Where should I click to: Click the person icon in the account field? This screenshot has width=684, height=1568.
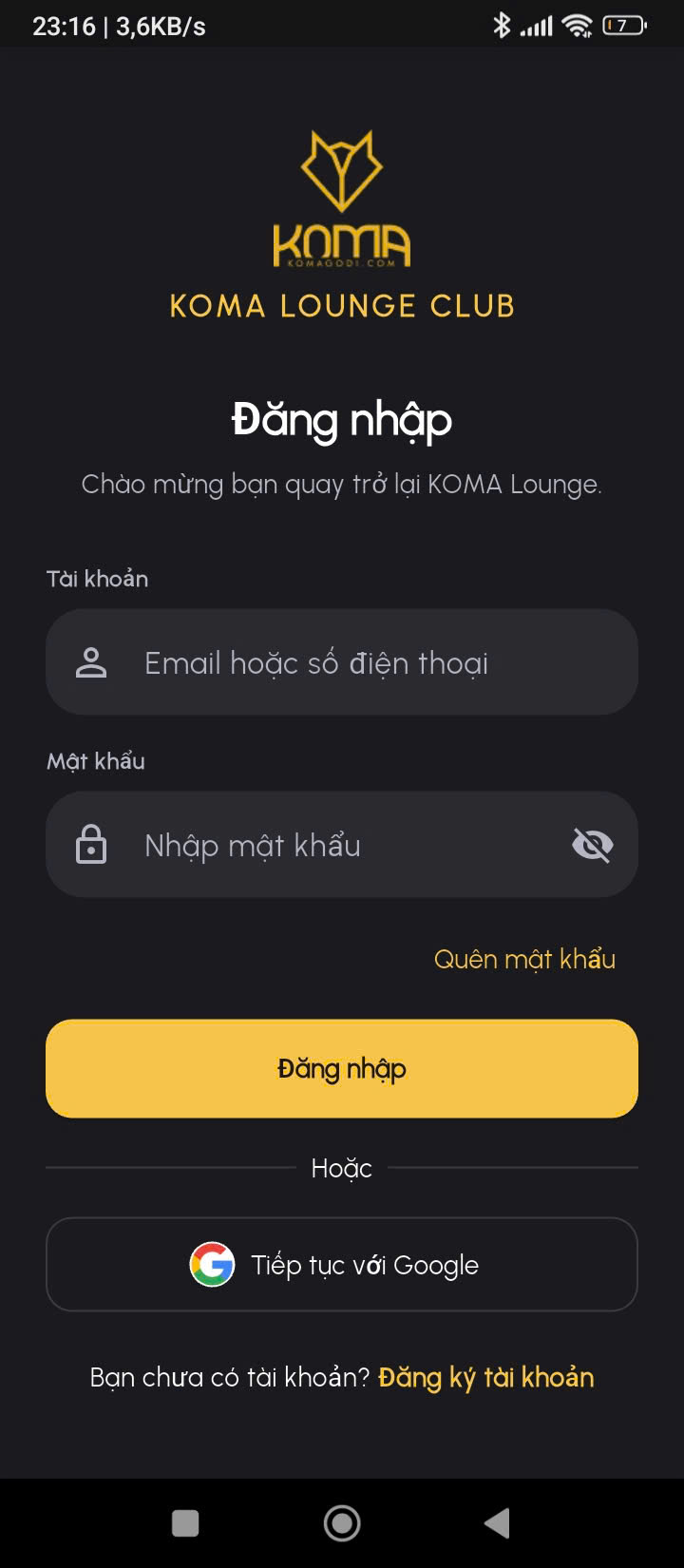tap(90, 662)
